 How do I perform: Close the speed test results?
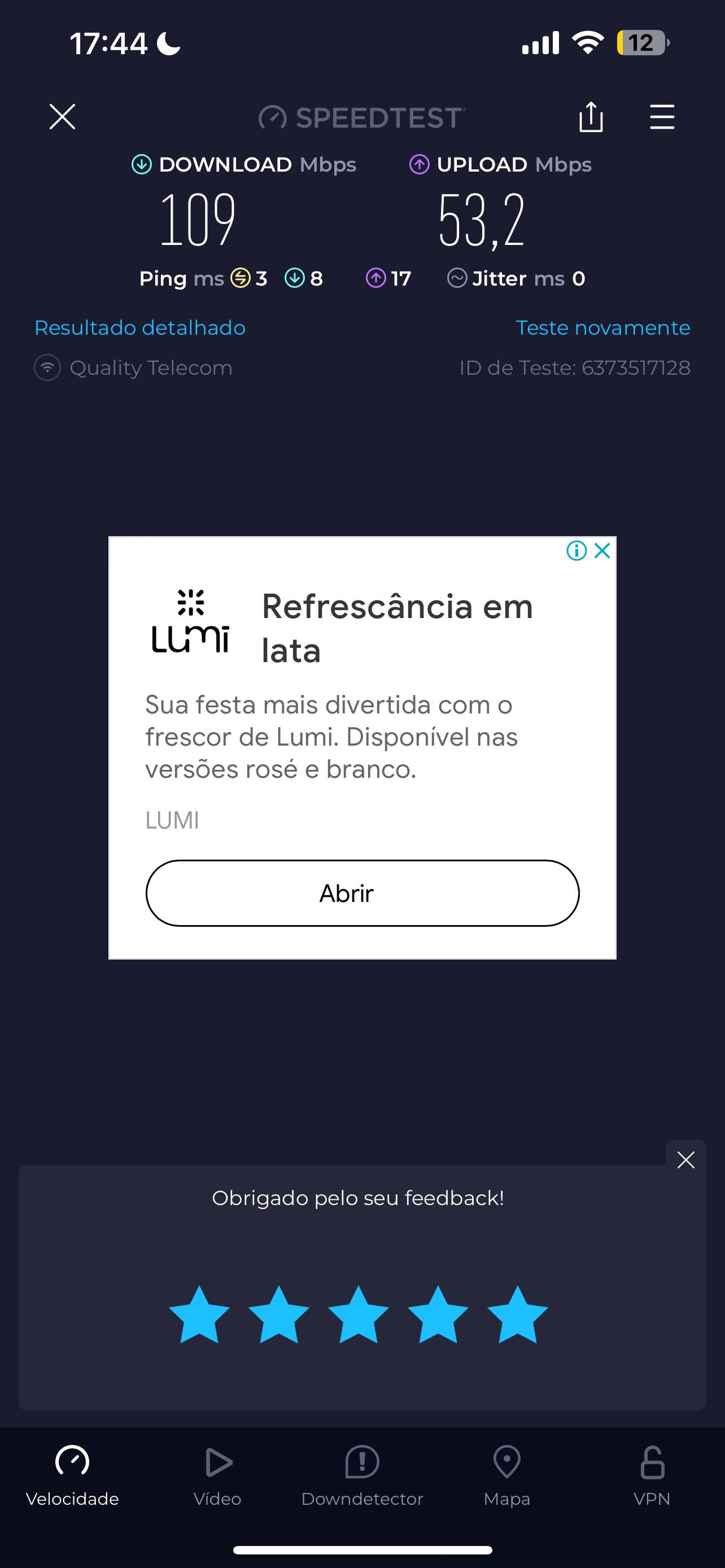(x=62, y=117)
